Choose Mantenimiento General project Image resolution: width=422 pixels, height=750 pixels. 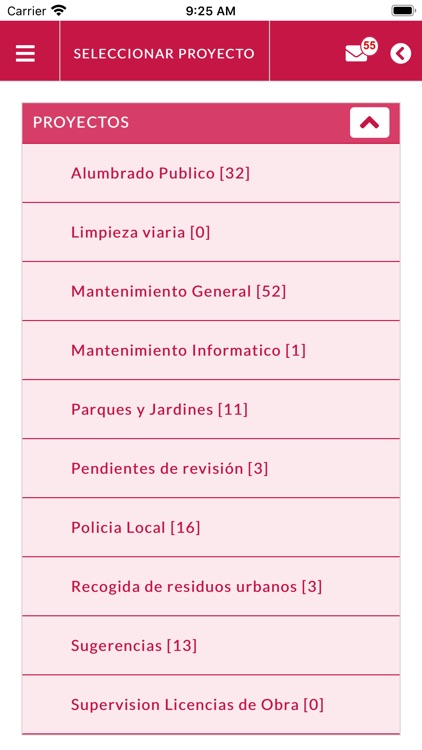[x=211, y=291]
